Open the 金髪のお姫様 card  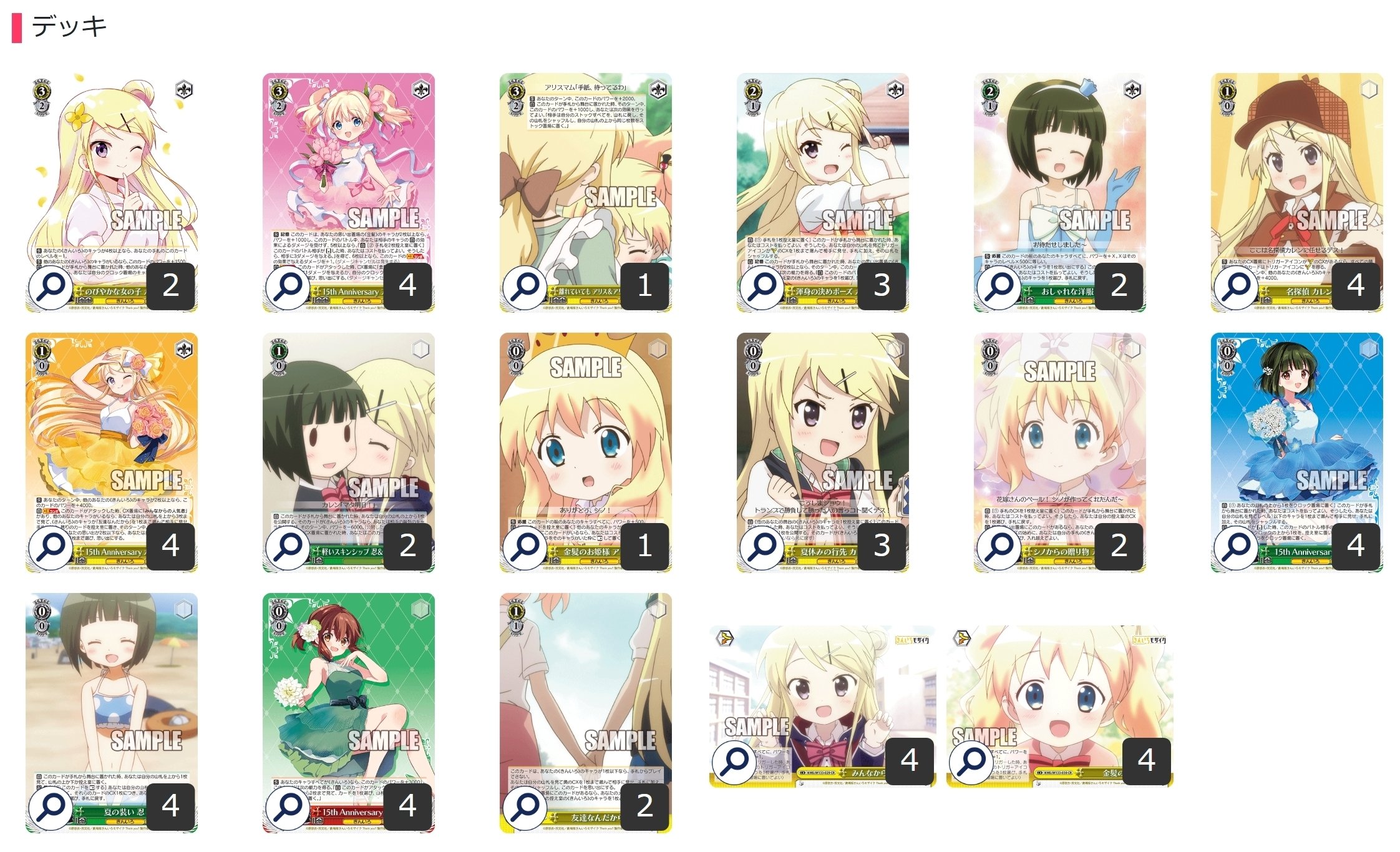coord(526,547)
